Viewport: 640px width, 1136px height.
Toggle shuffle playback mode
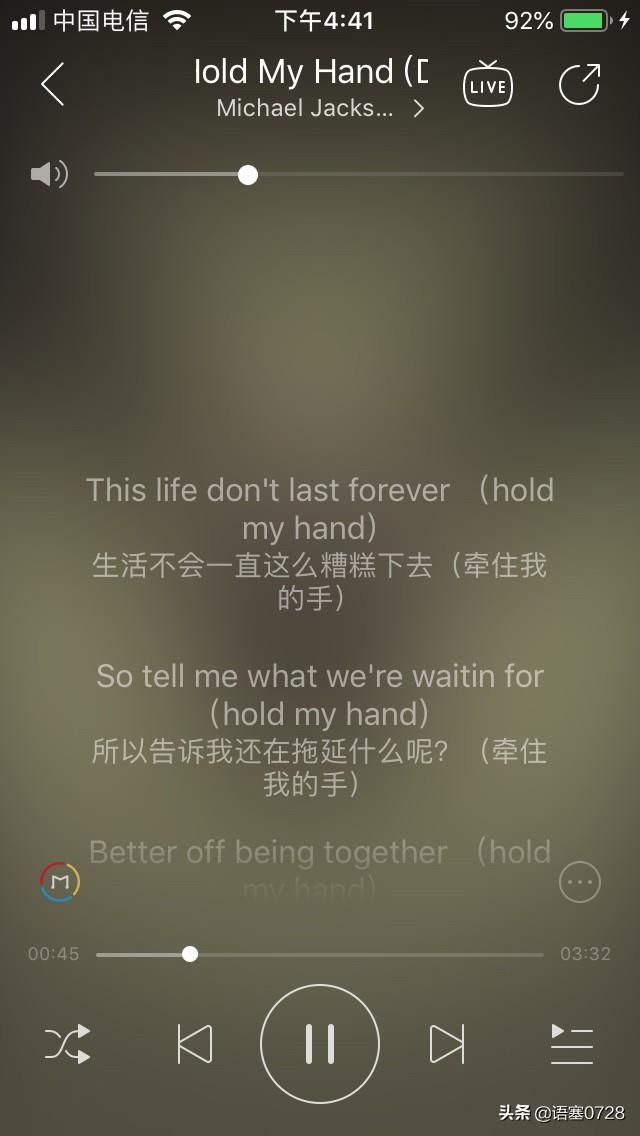pos(68,1044)
